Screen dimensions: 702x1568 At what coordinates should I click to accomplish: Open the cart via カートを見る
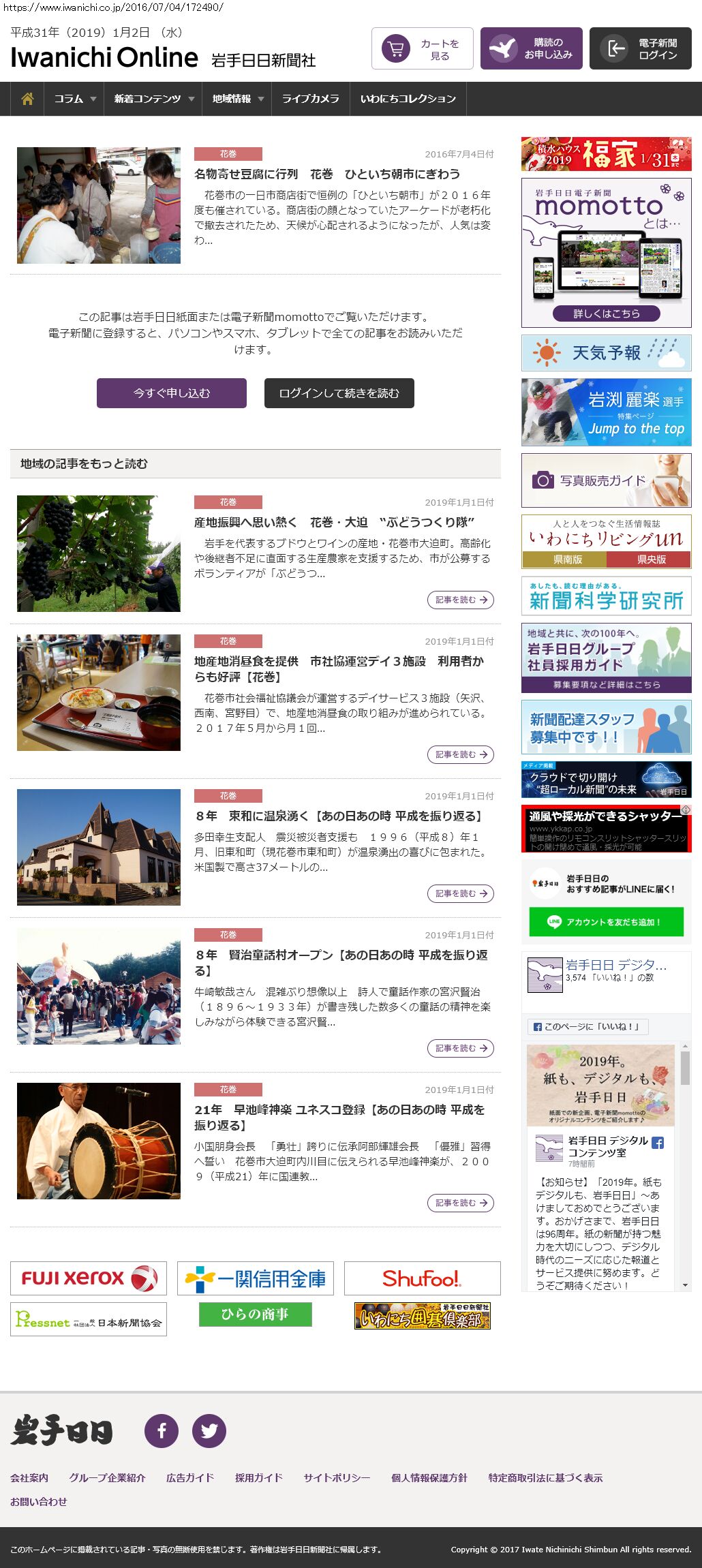[422, 48]
